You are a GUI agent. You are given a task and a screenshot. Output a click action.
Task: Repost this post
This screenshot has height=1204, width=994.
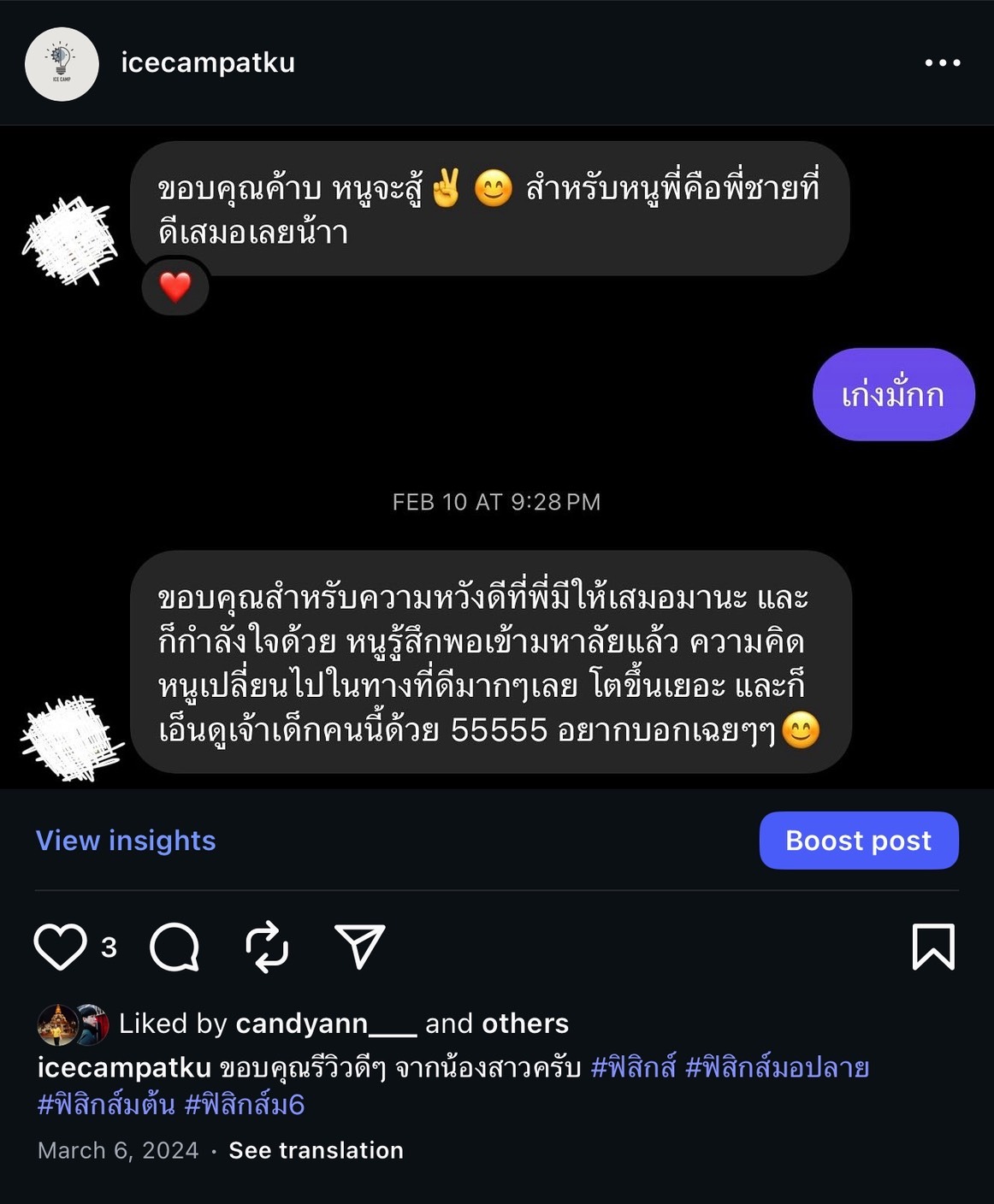click(267, 947)
